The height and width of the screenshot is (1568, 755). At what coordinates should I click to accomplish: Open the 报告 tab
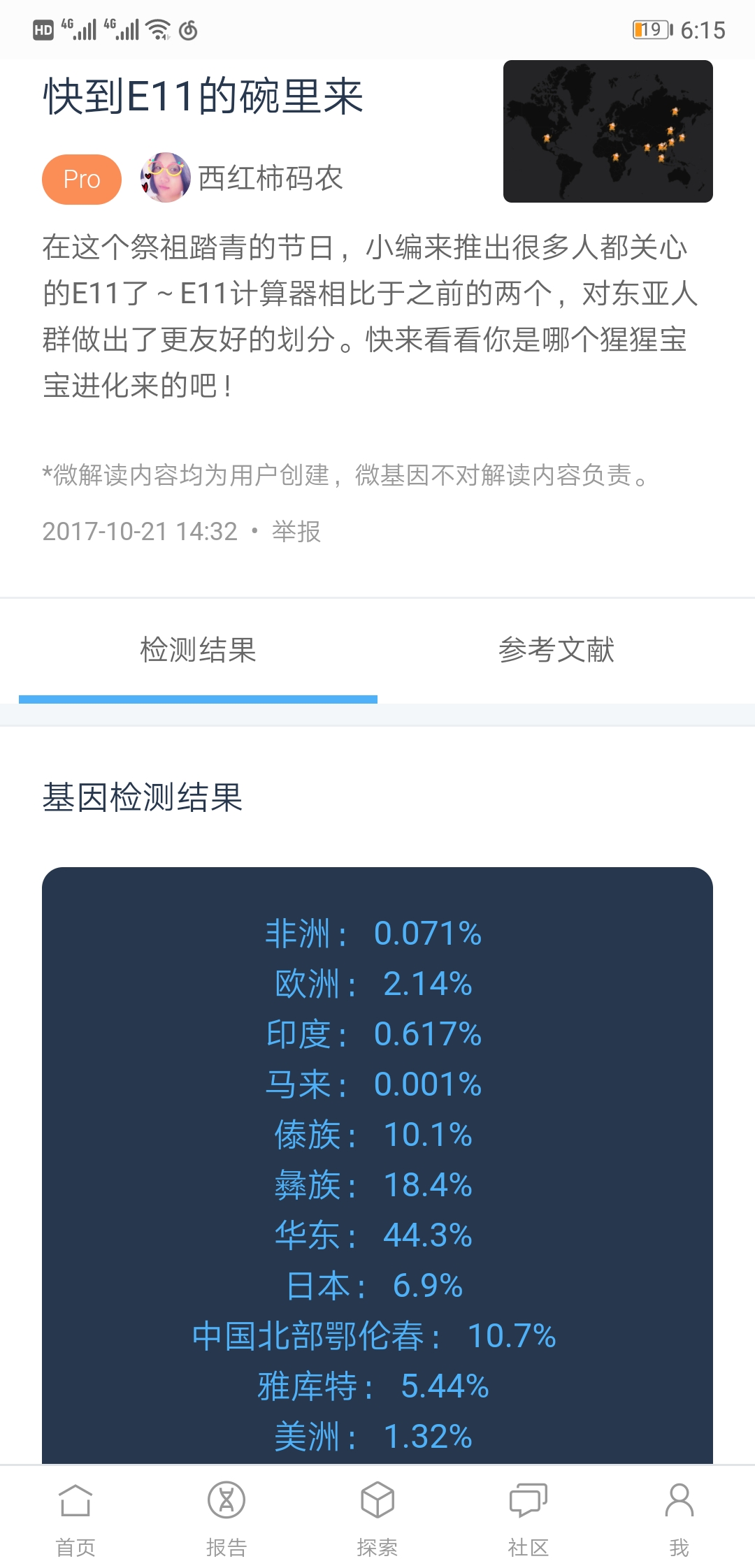(x=226, y=1518)
